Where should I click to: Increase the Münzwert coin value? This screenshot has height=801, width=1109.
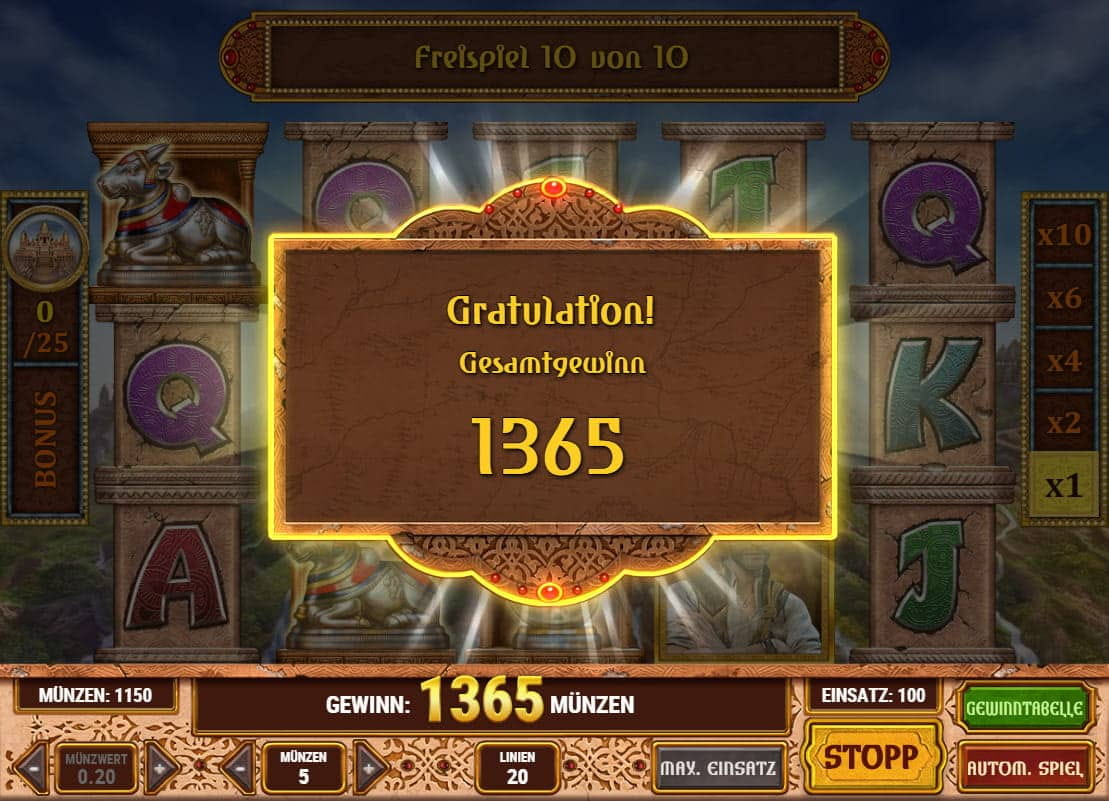[x=160, y=768]
